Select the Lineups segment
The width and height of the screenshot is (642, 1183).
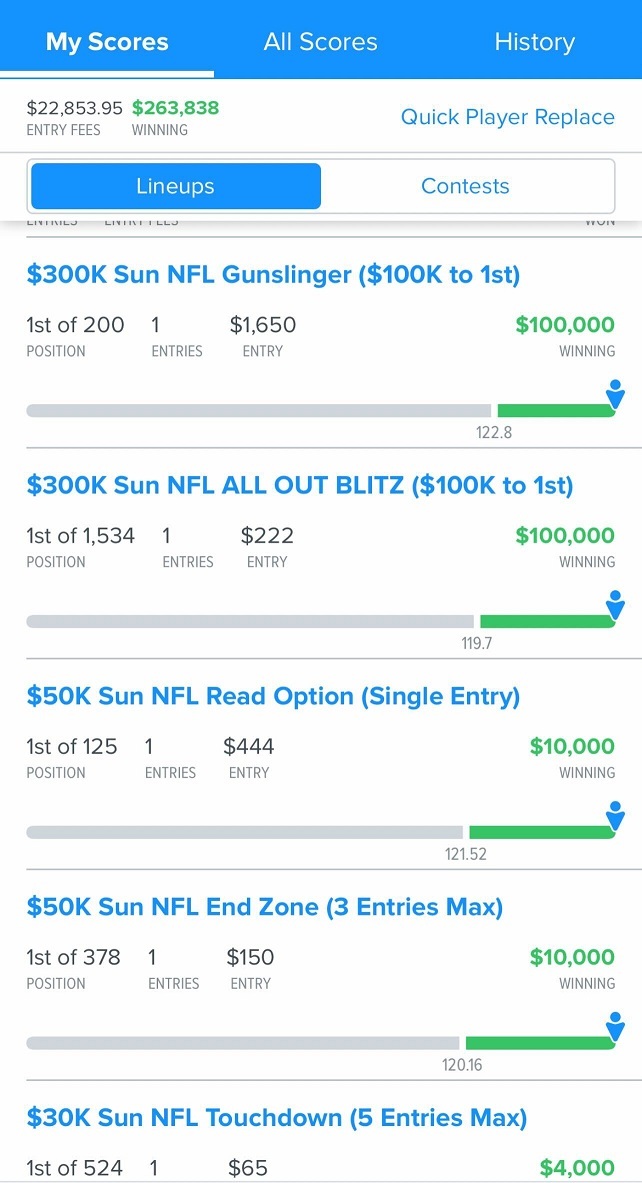tap(175, 186)
